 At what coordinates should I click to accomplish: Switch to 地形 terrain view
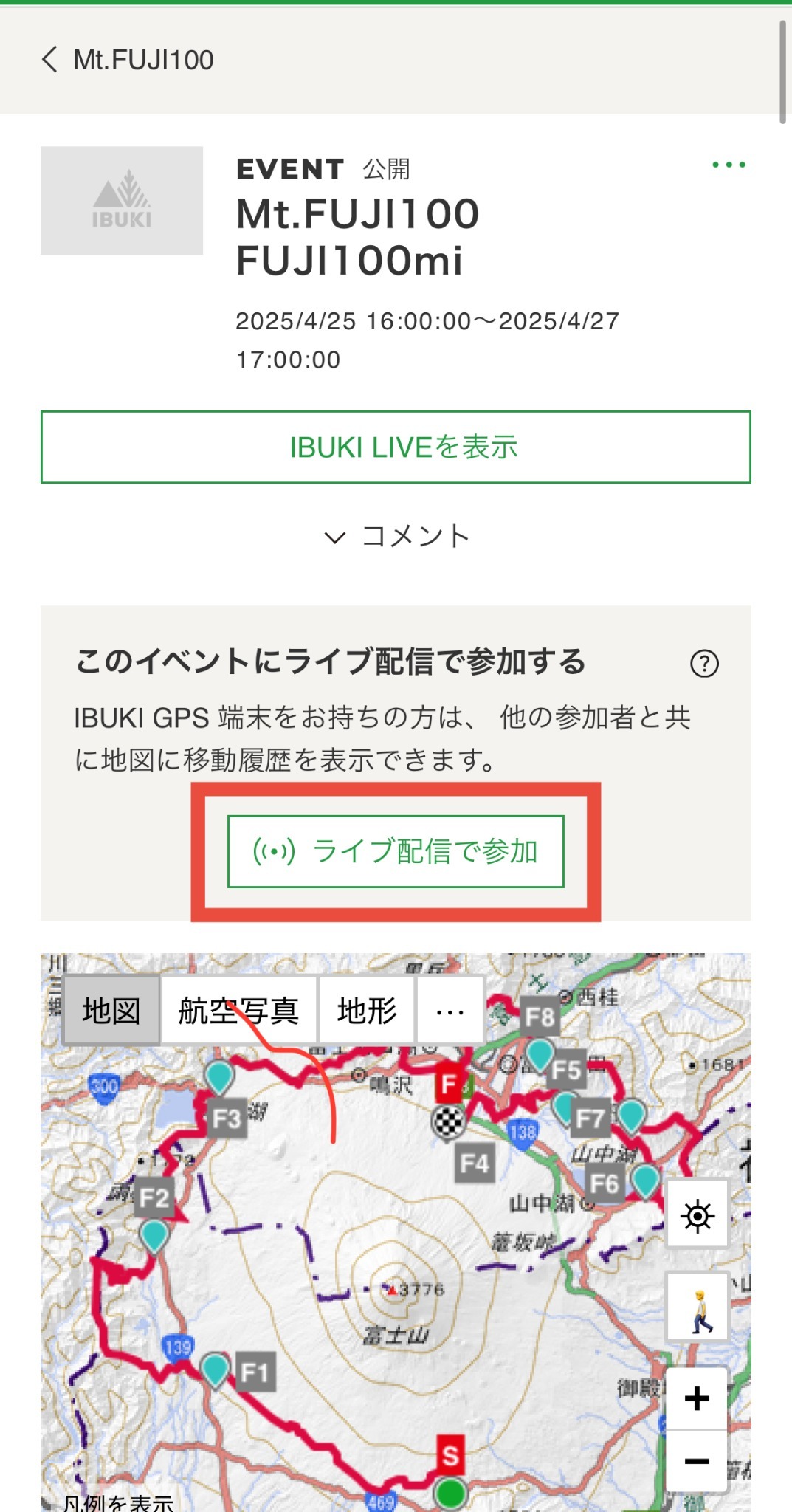click(366, 1010)
